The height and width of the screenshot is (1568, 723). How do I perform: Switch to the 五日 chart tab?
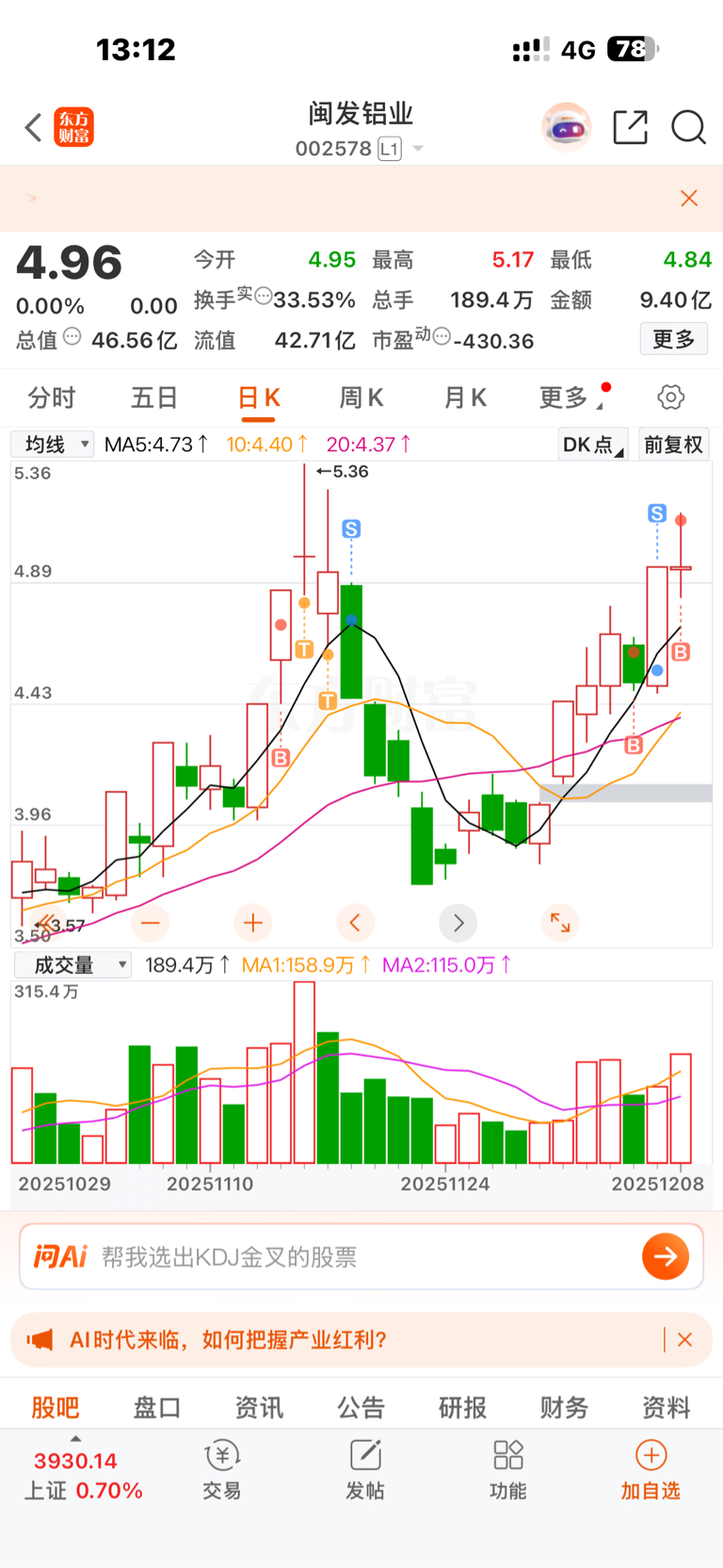pyautogui.click(x=154, y=398)
